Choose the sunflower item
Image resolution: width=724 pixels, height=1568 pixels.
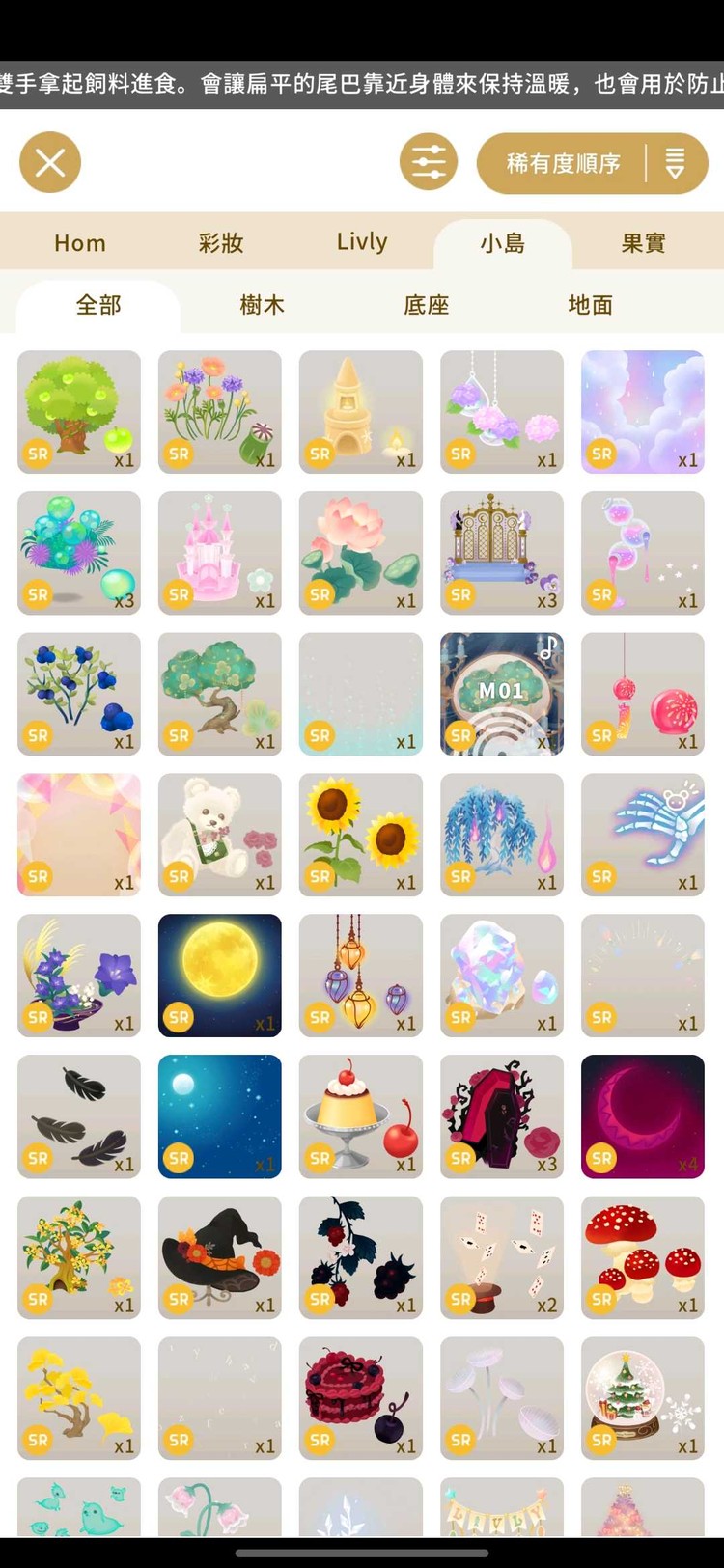coord(361,835)
